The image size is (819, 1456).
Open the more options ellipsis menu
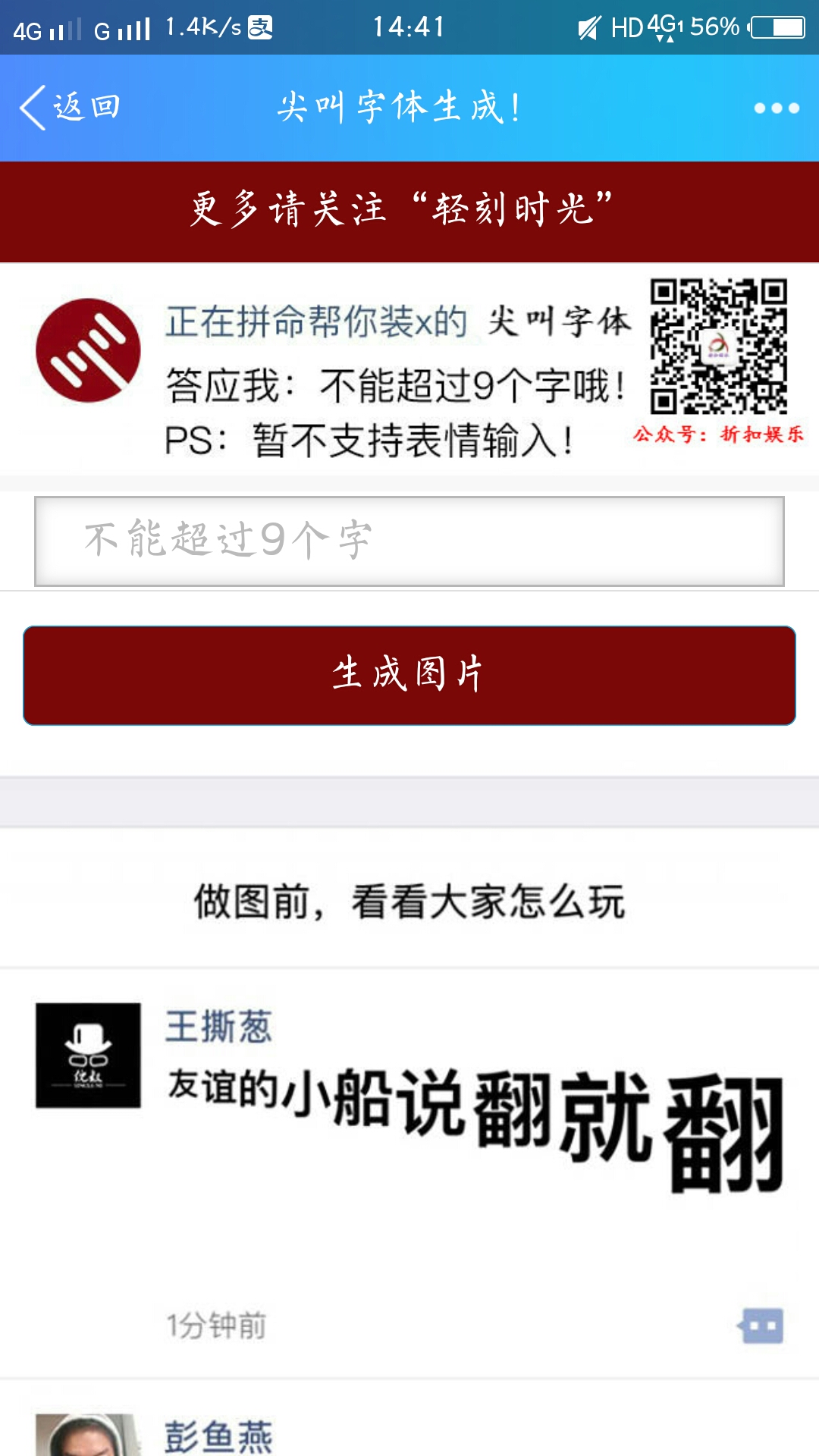pos(773,108)
